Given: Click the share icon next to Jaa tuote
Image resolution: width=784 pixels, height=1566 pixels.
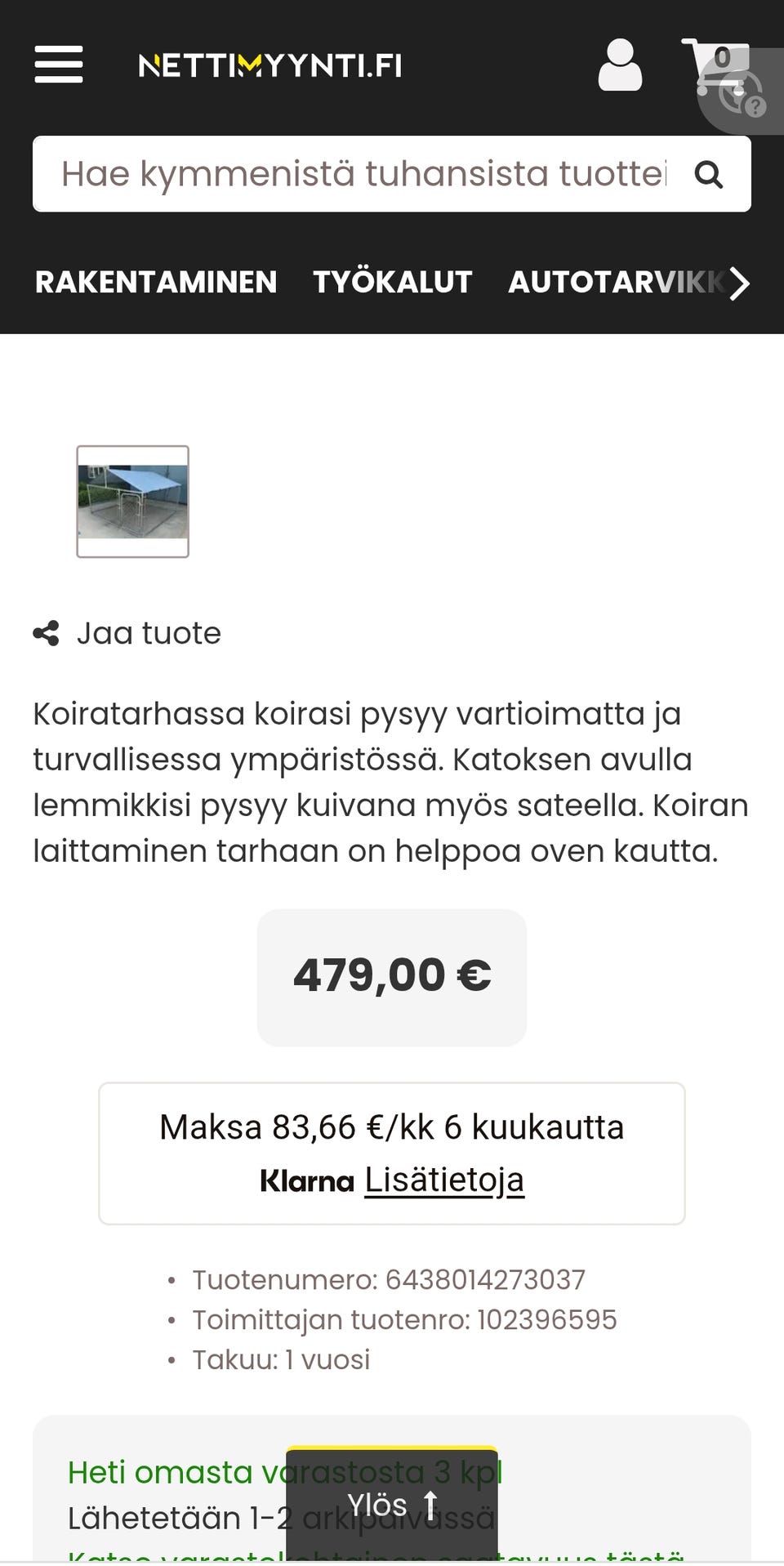Looking at the screenshot, I should pyautogui.click(x=47, y=631).
